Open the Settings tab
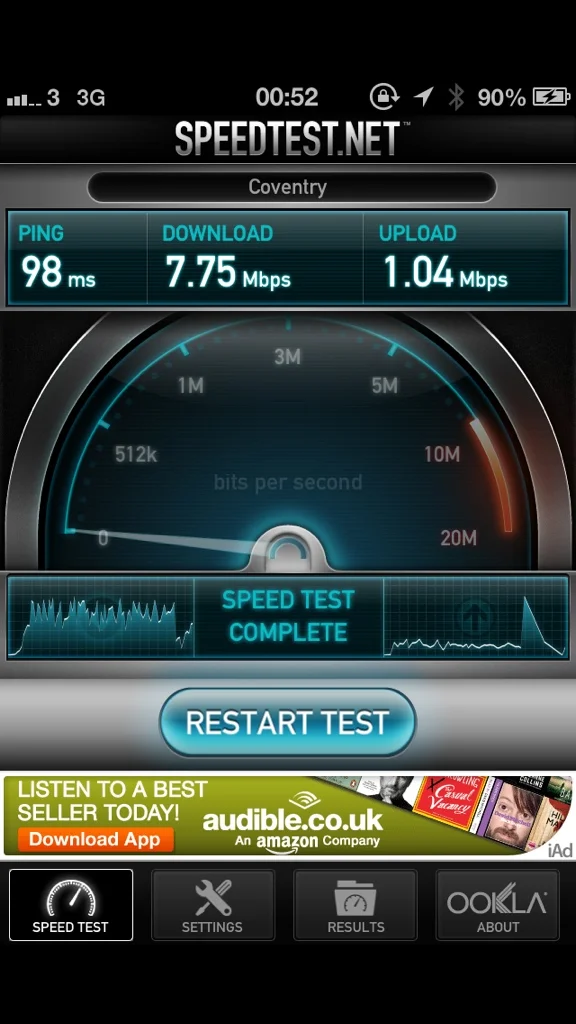This screenshot has width=576, height=1024. point(213,905)
